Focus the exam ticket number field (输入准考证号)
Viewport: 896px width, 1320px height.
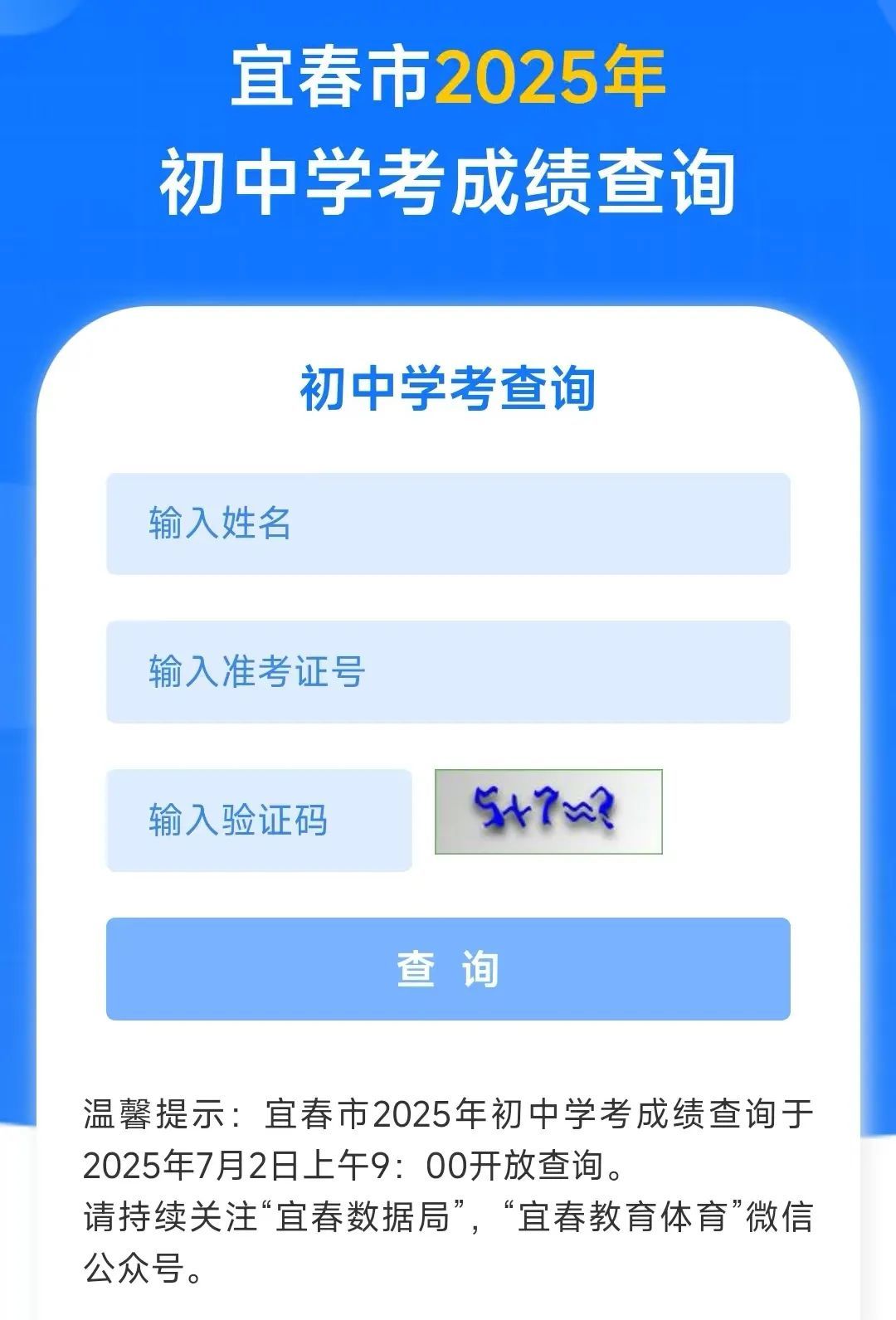point(448,671)
